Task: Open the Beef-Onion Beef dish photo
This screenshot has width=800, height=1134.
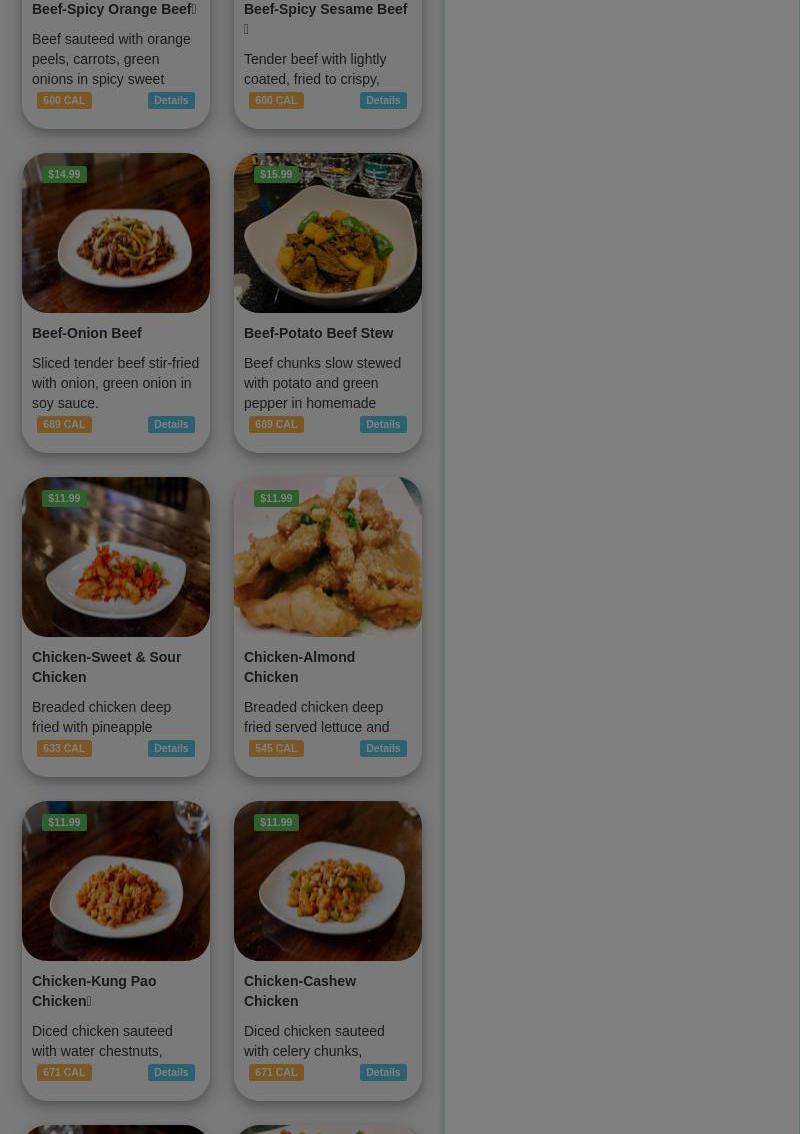Action: tap(116, 233)
